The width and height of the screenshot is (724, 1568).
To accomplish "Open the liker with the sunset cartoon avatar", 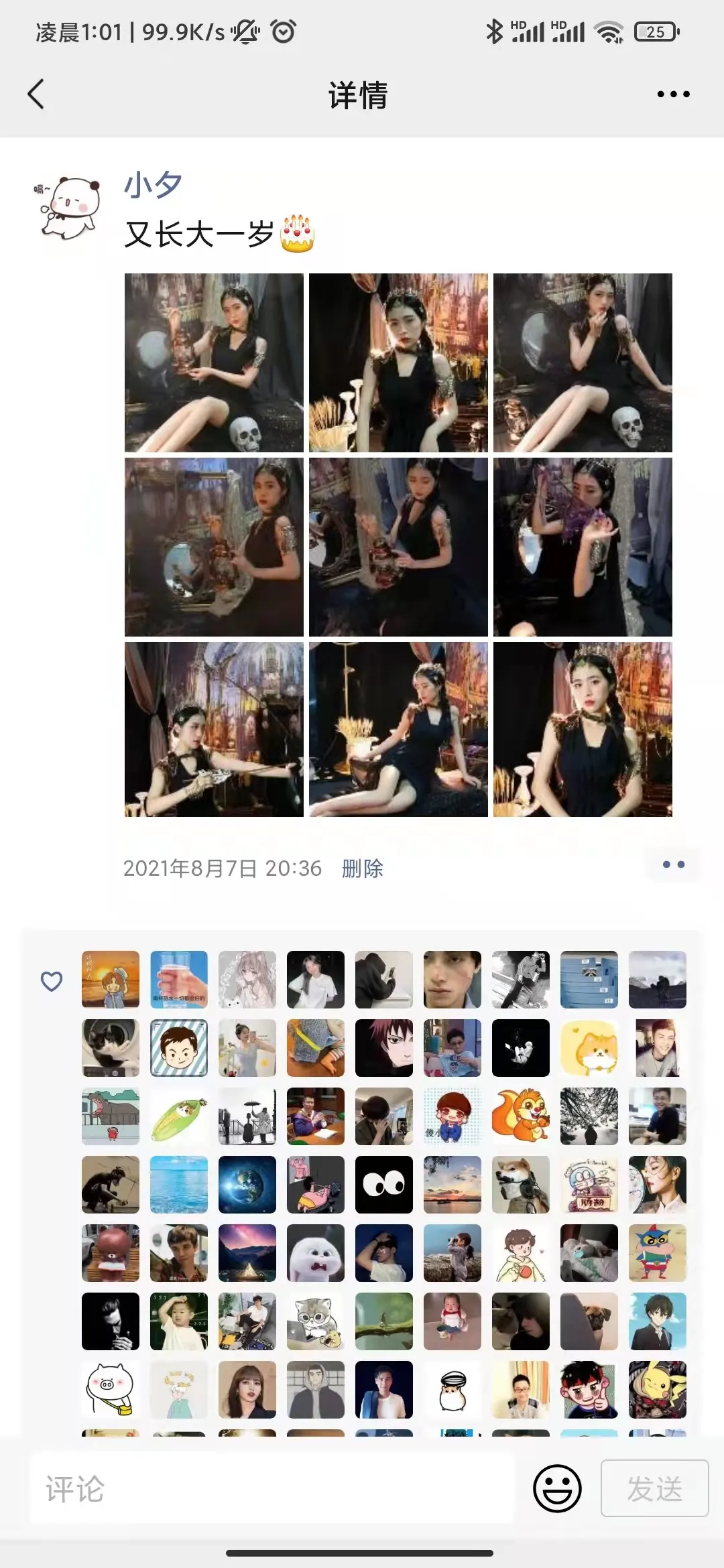I will [111, 980].
